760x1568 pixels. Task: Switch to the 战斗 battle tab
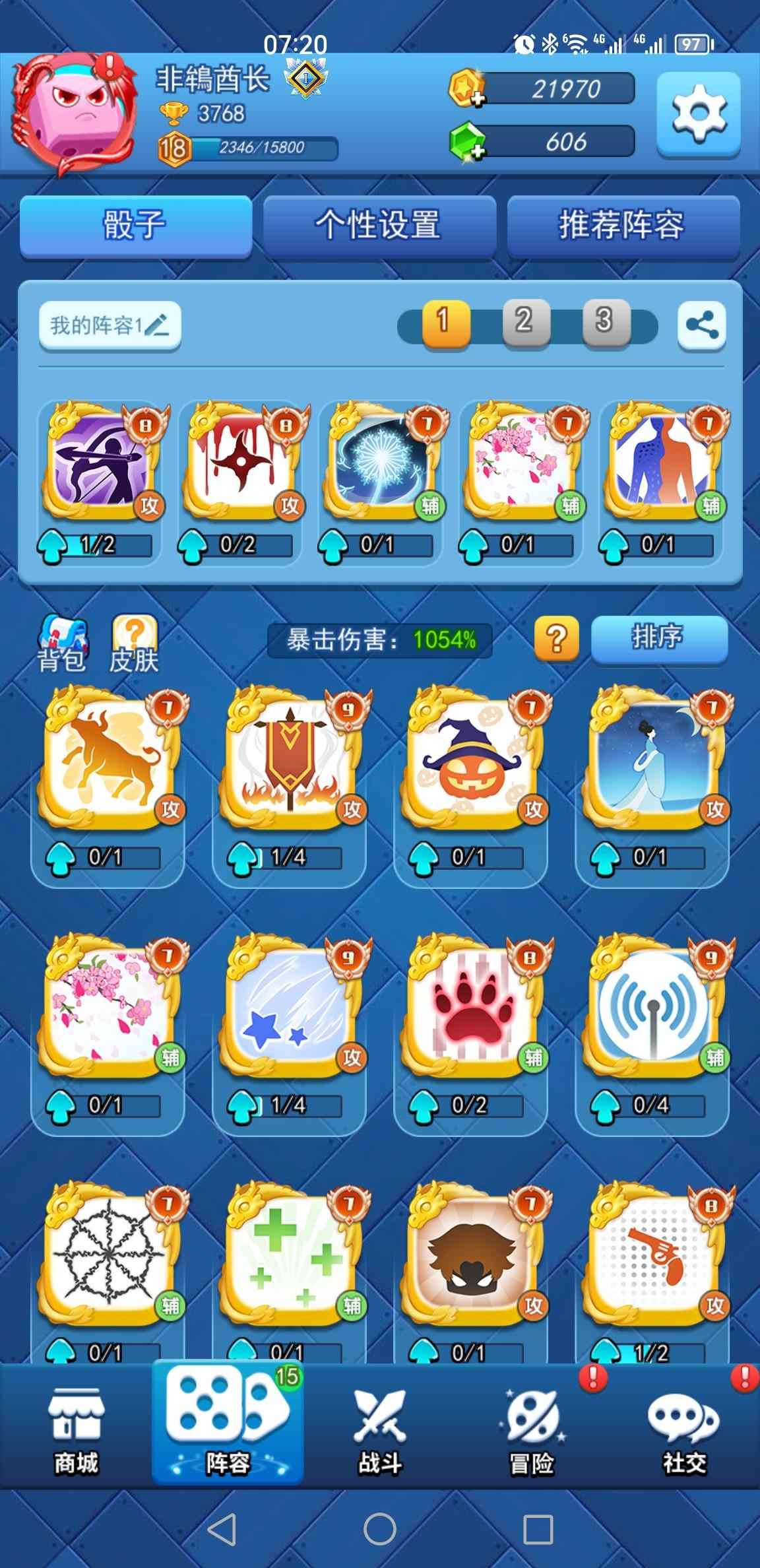tap(380, 1429)
